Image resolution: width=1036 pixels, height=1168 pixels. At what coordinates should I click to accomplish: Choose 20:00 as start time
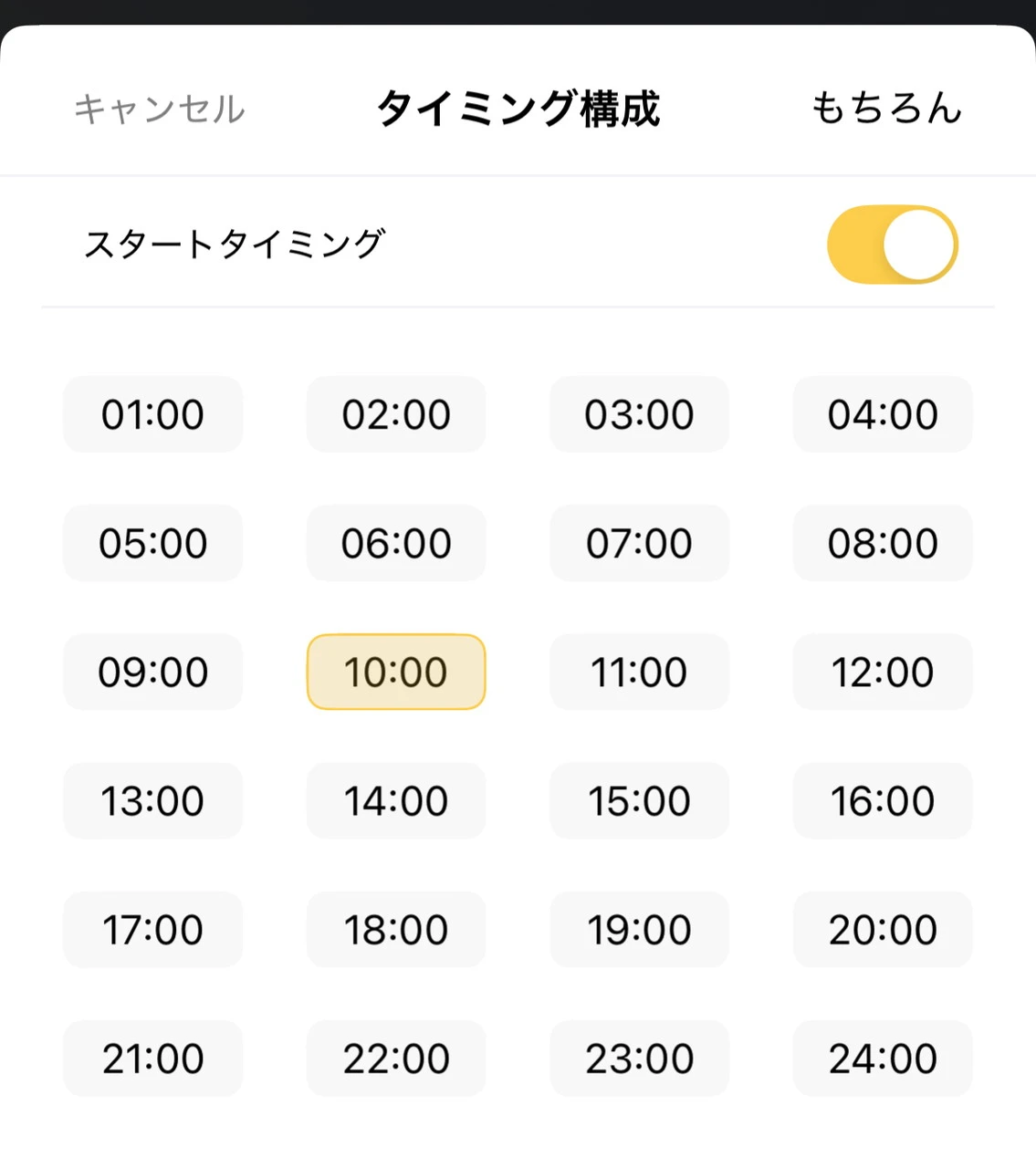tap(883, 930)
